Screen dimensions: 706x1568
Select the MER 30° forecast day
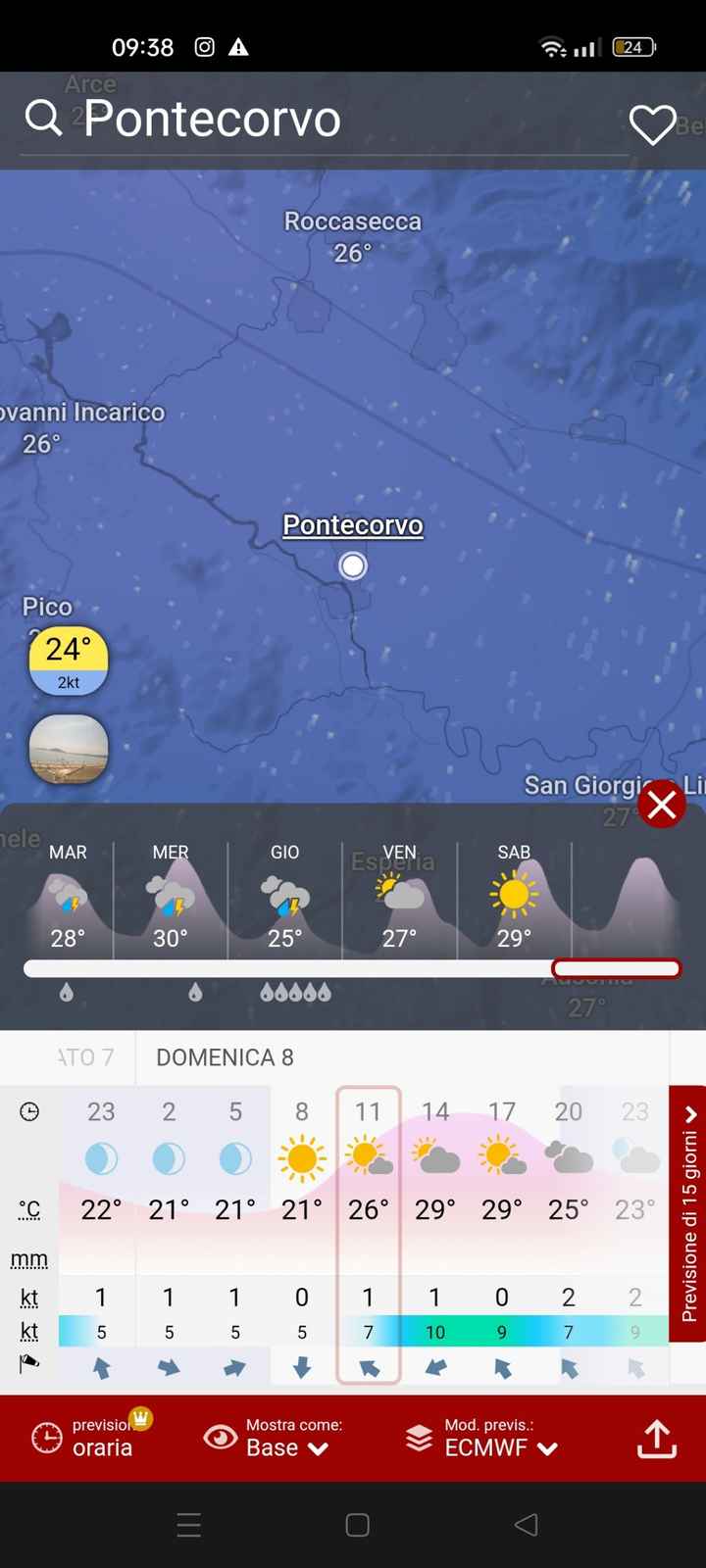pos(171,897)
